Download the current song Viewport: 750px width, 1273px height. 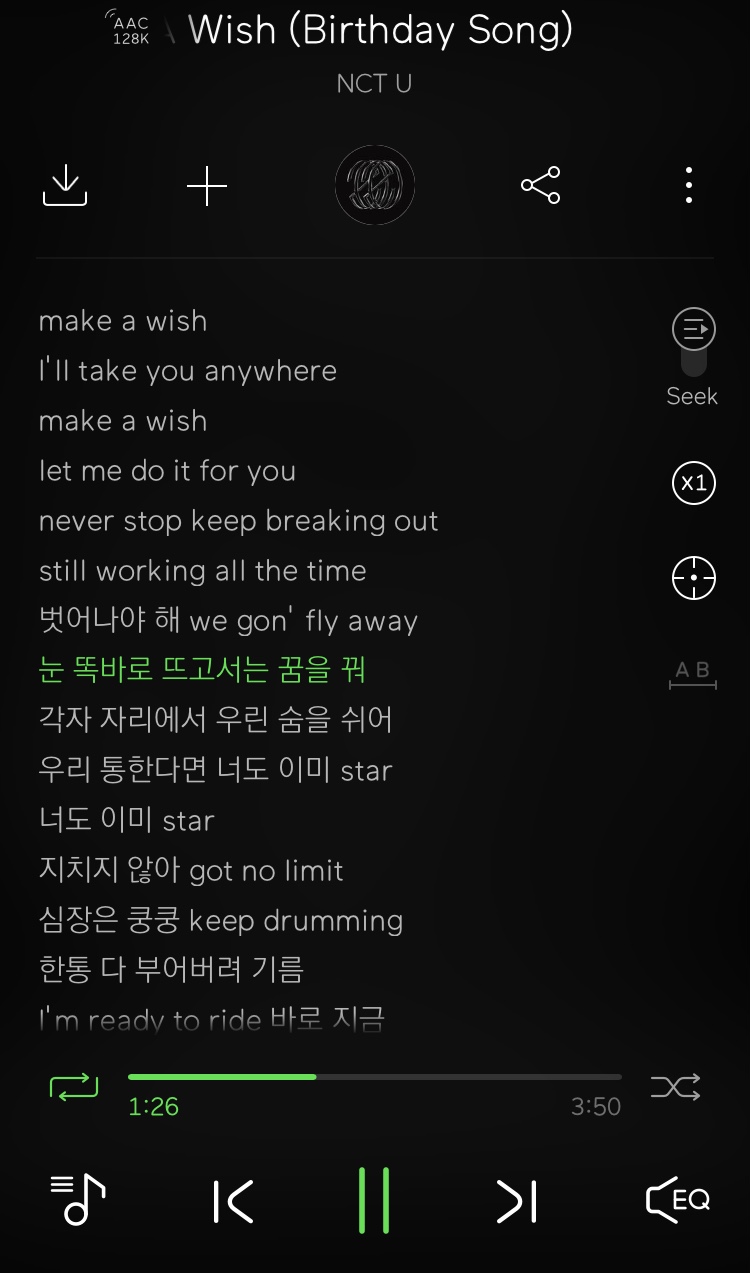[x=64, y=186]
